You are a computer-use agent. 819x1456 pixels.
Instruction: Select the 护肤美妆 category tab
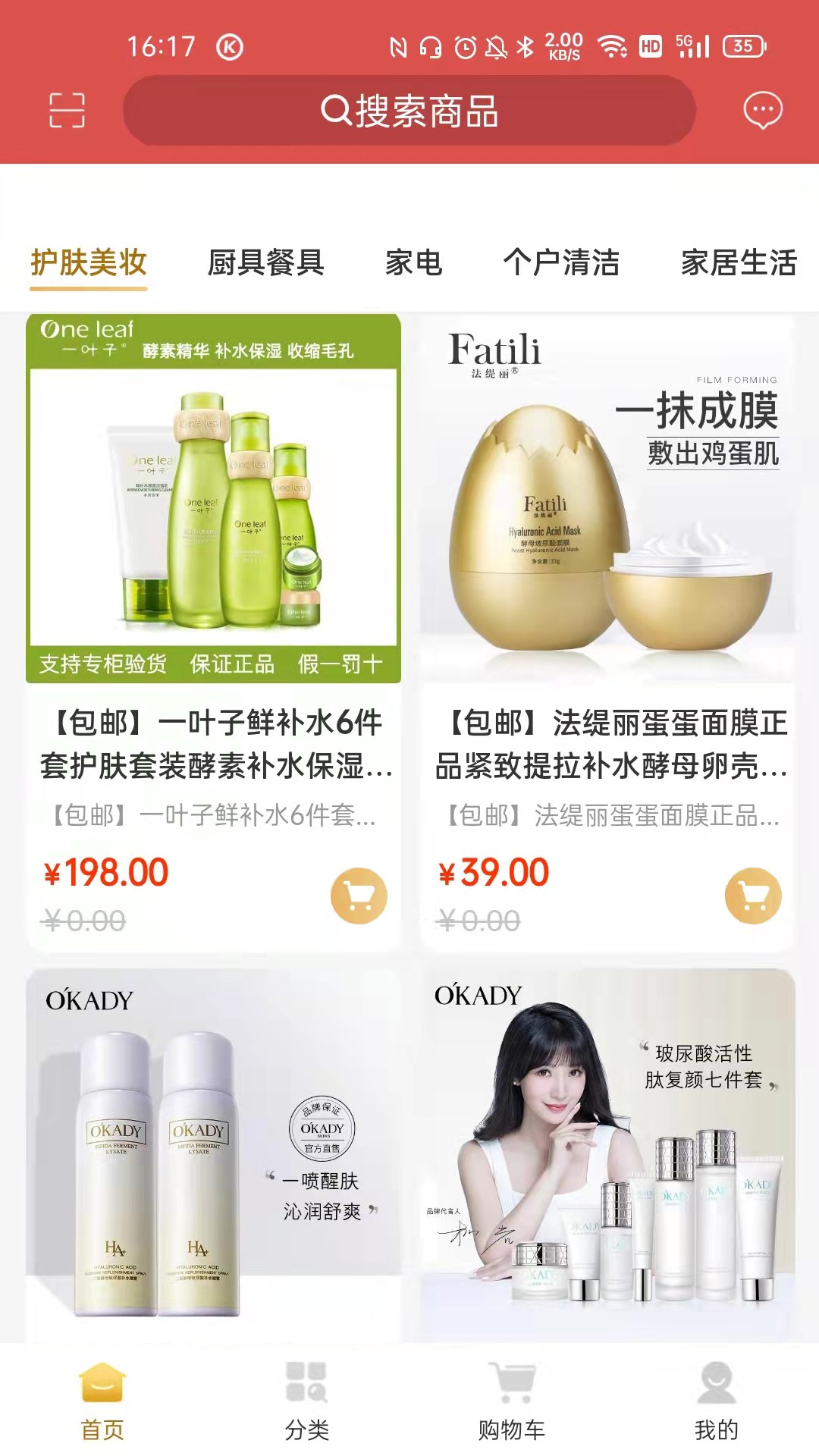point(89,263)
